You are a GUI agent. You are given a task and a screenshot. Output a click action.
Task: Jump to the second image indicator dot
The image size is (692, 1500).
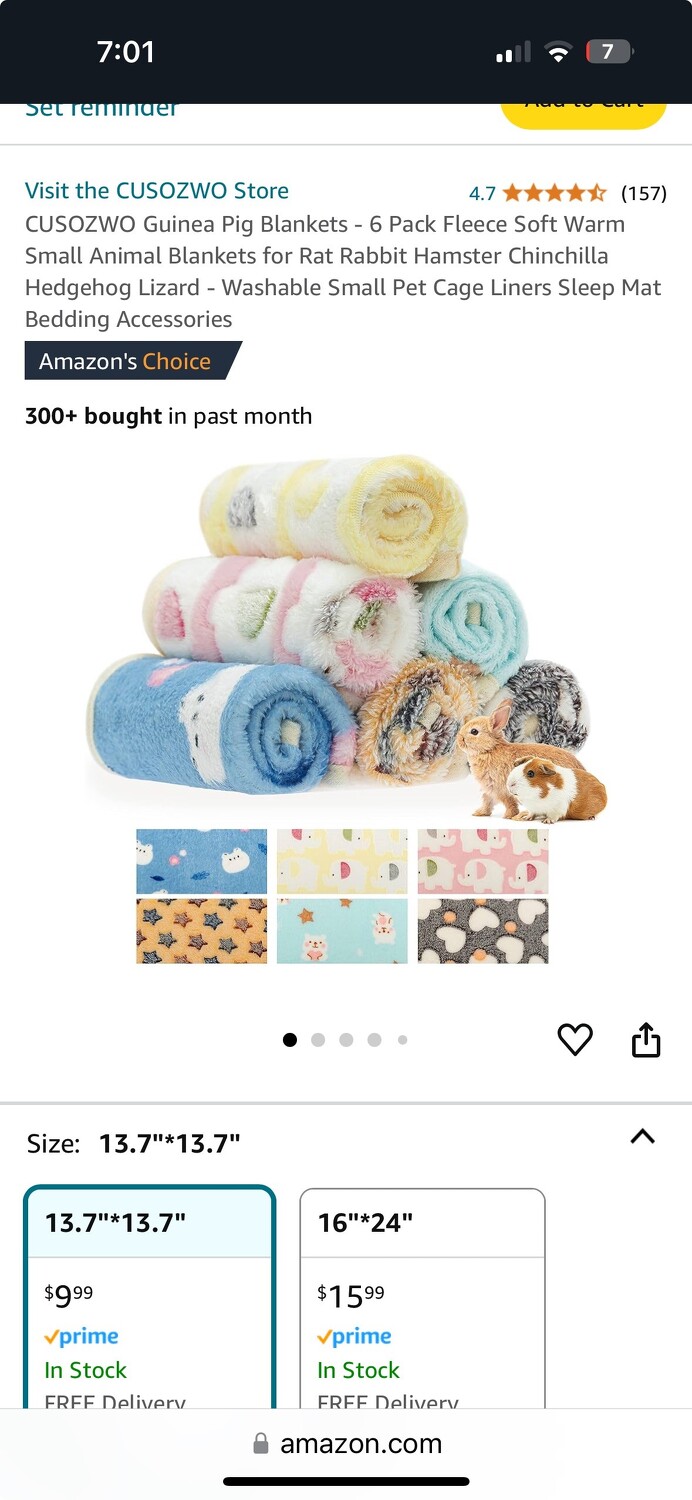pos(318,1040)
